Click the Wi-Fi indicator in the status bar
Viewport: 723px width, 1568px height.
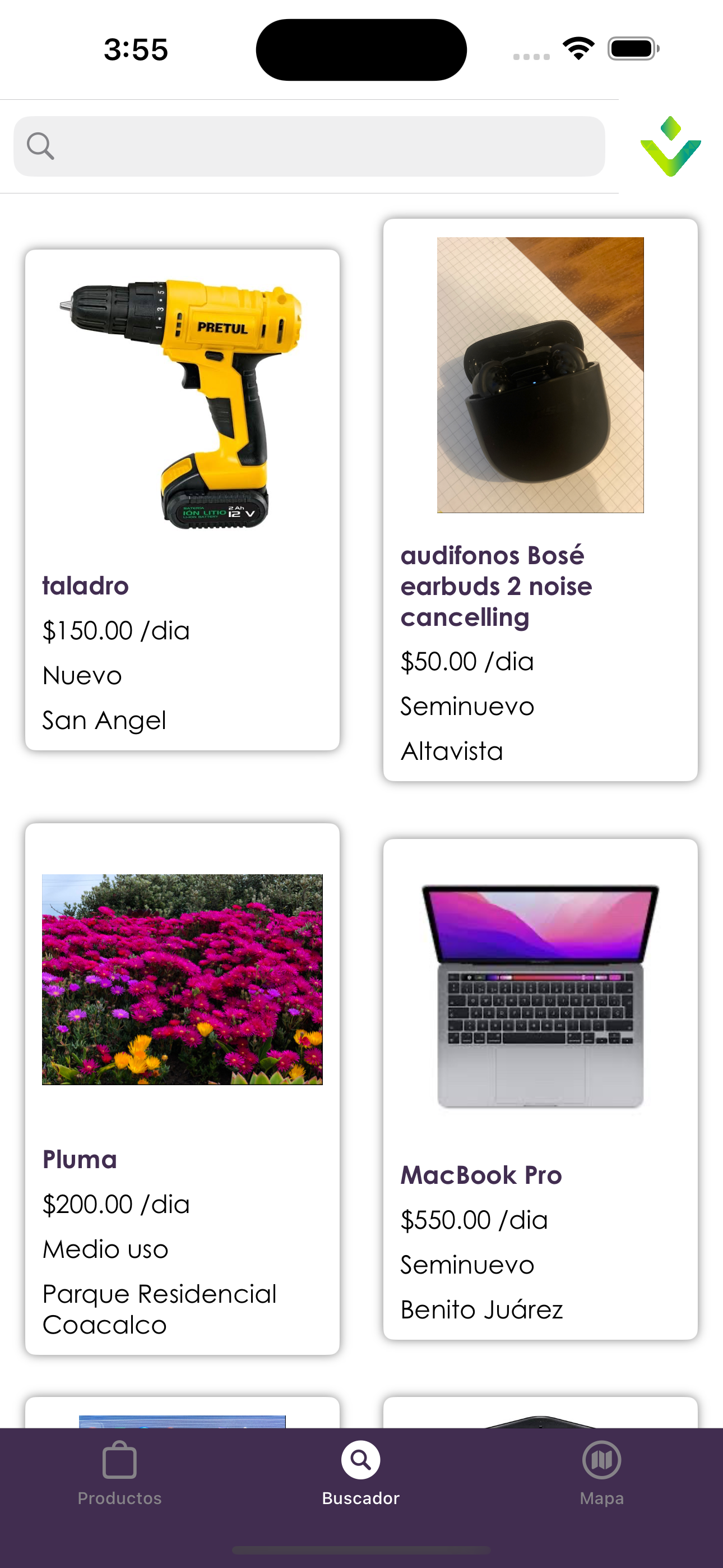(579, 48)
